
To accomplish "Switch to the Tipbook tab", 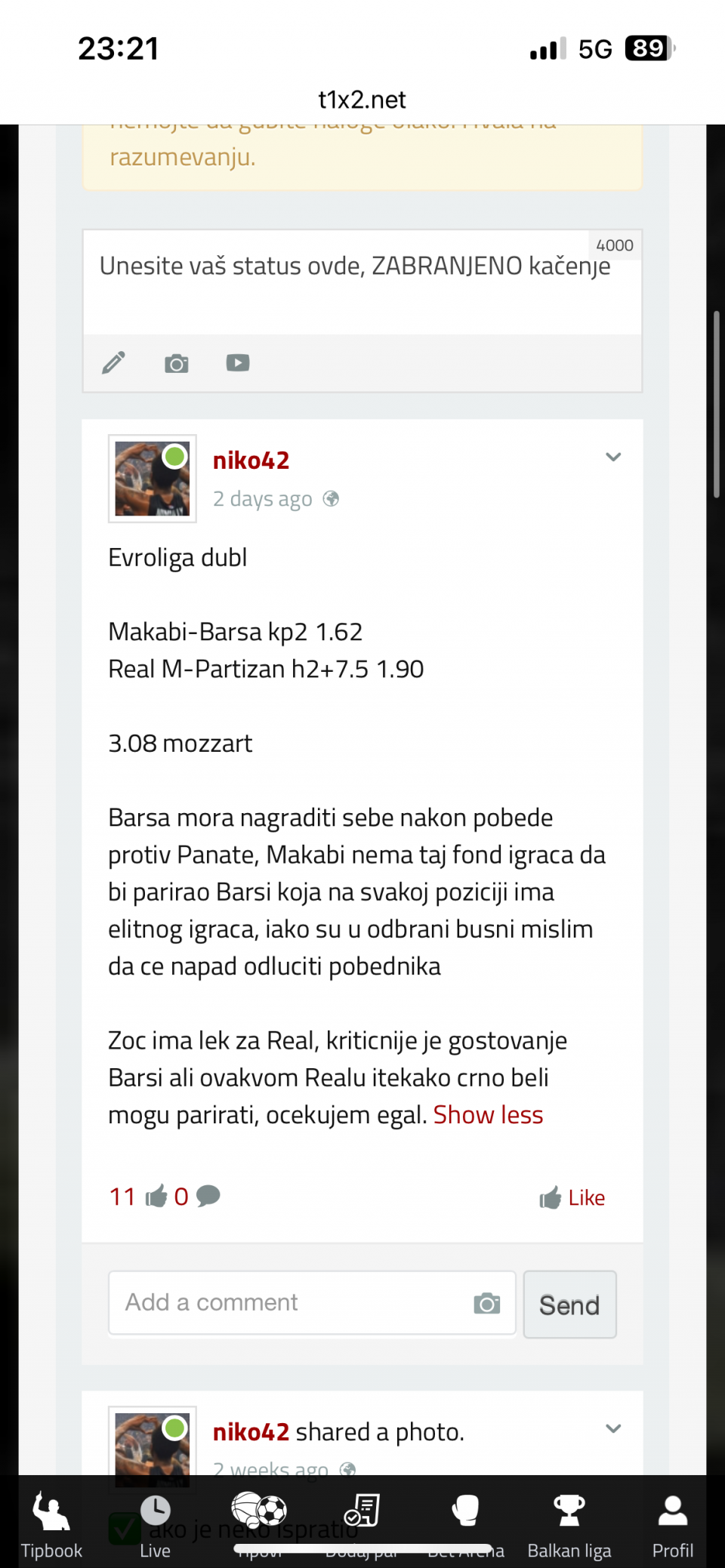I will point(51,1523).
